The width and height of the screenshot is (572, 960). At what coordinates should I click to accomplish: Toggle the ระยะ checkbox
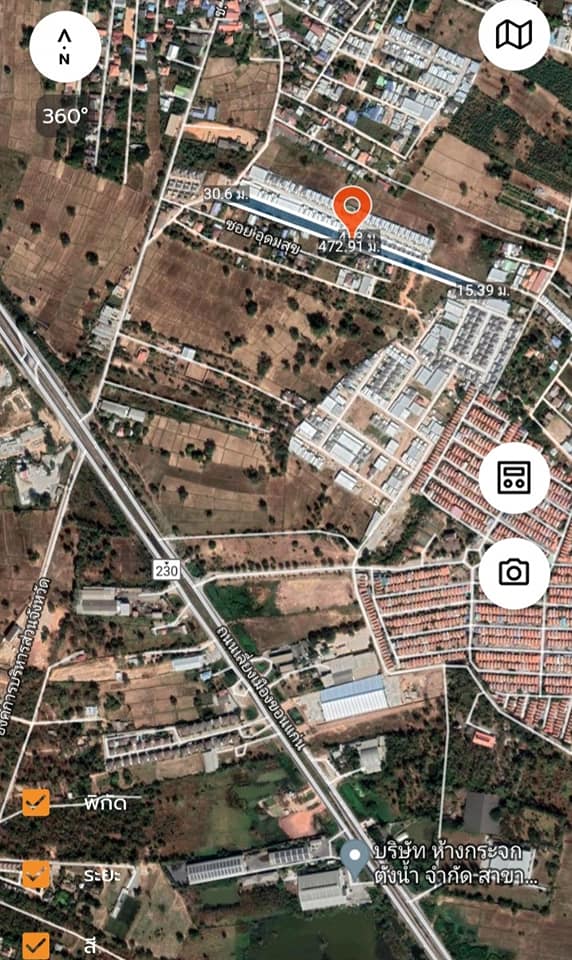36,874
